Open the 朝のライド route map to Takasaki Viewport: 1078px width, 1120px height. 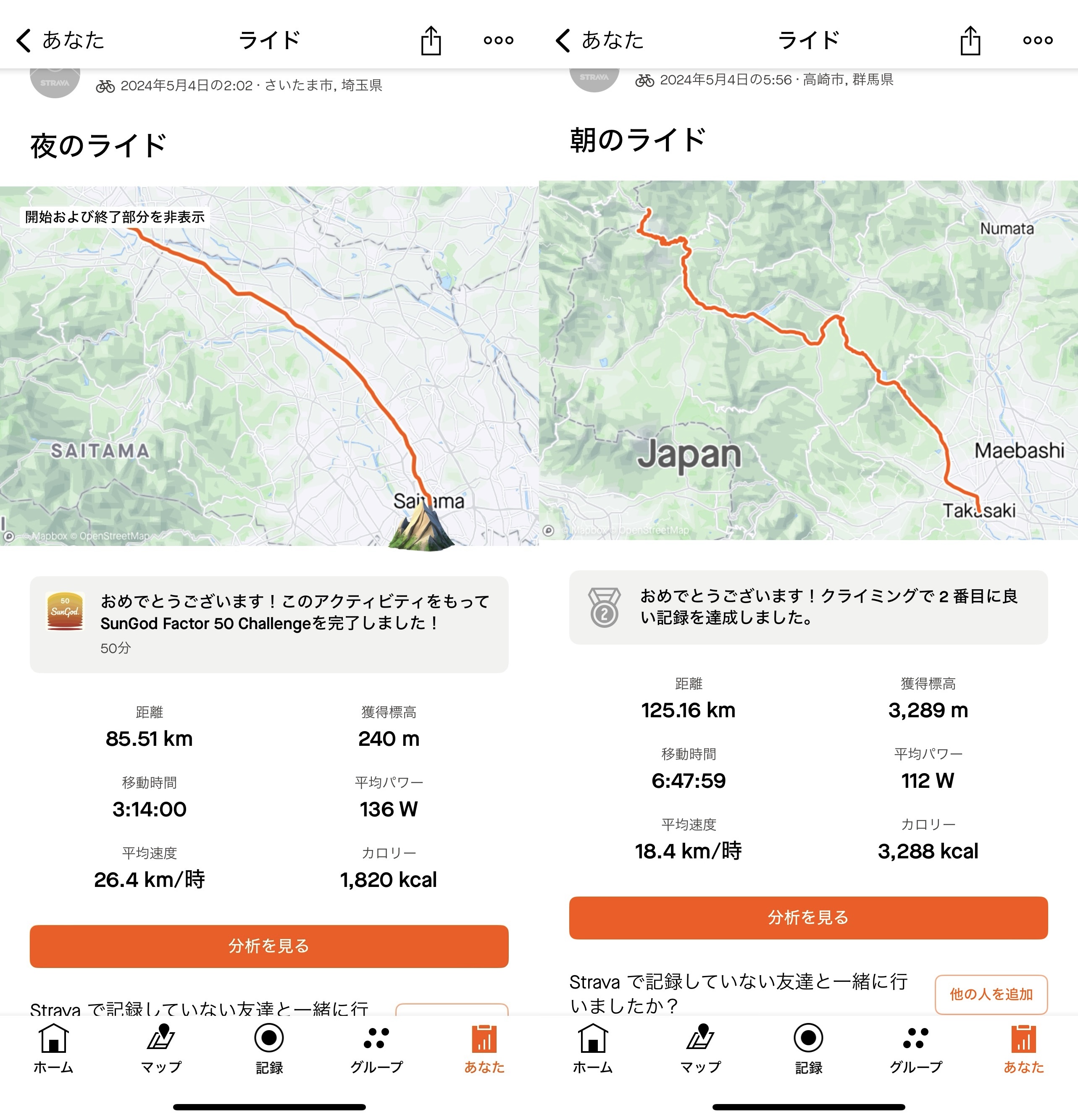point(808,360)
